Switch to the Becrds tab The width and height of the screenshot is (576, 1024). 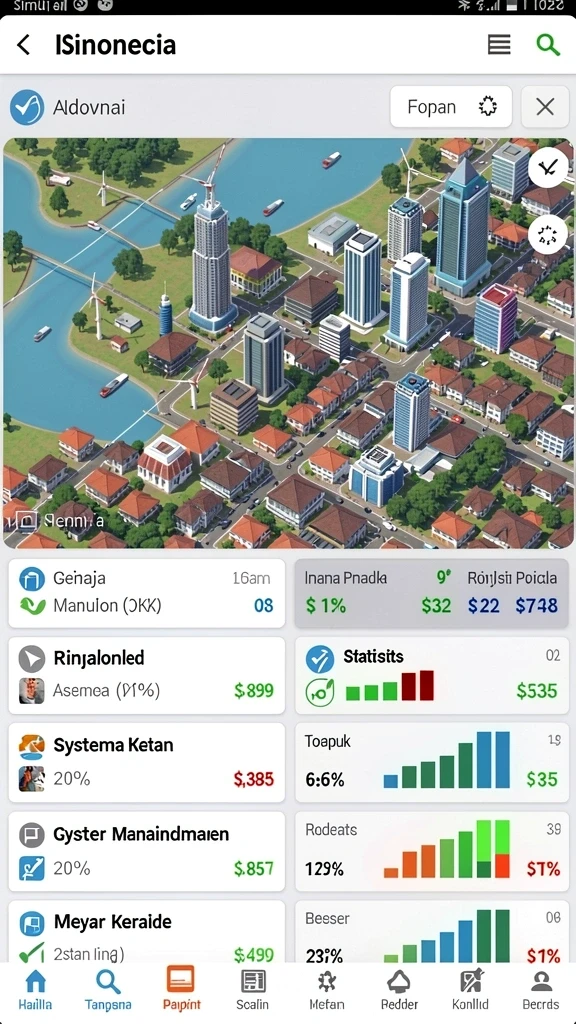541,990
